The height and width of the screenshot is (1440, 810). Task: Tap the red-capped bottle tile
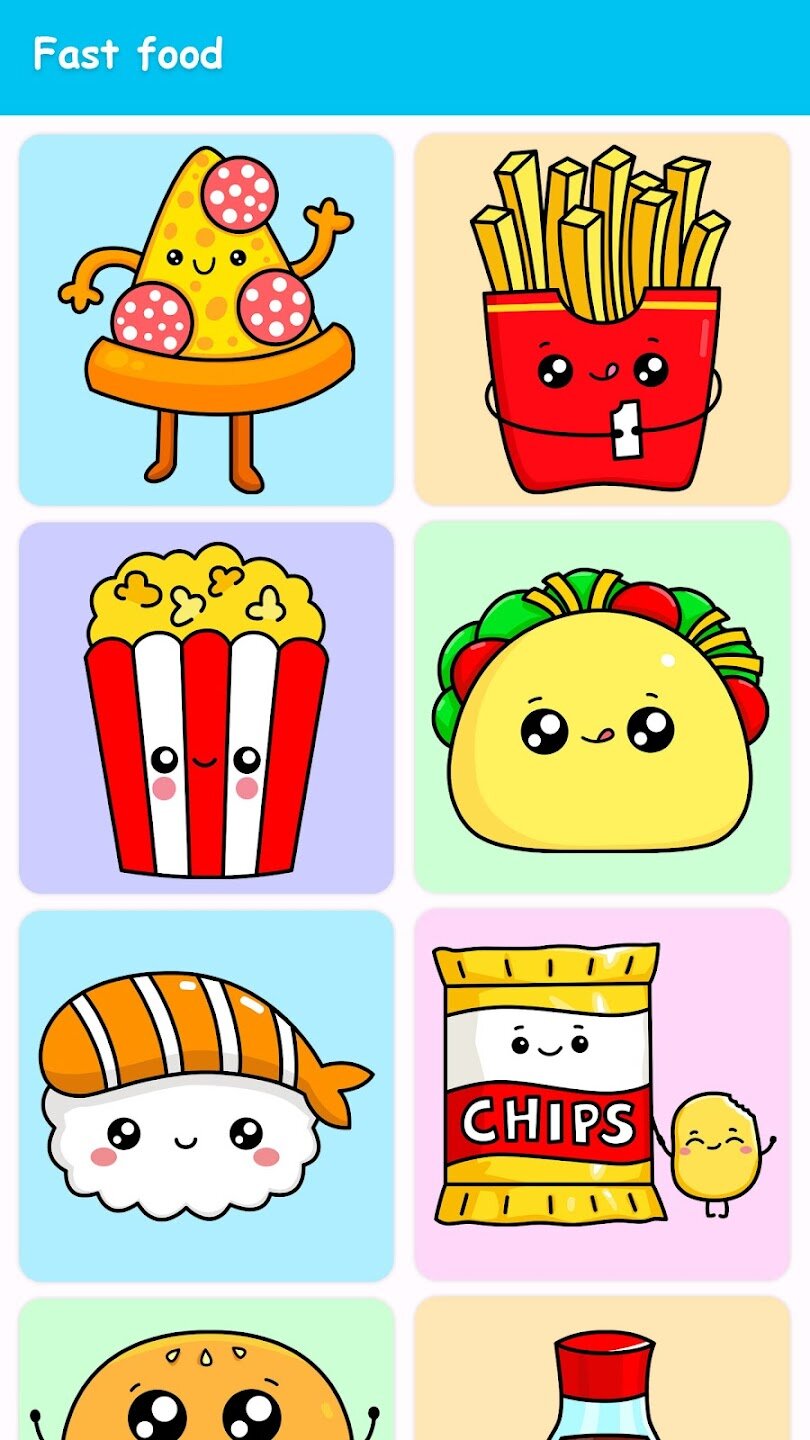(x=602, y=1369)
